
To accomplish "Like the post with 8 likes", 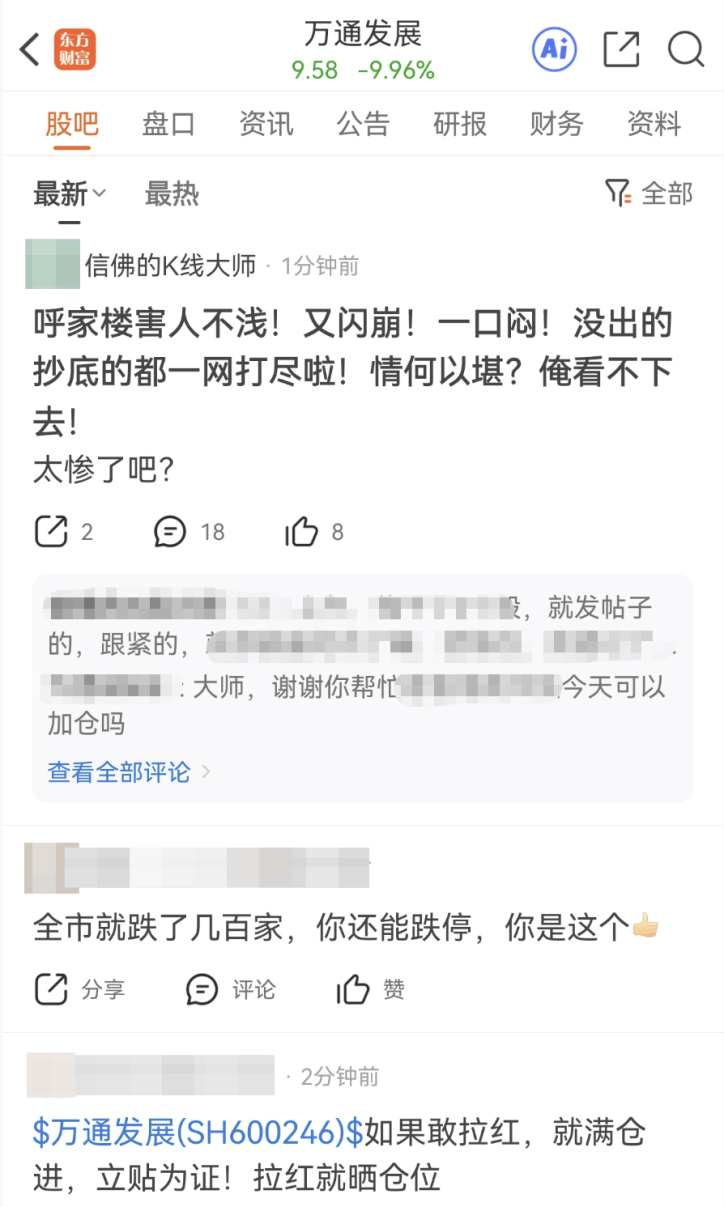I will (x=302, y=531).
